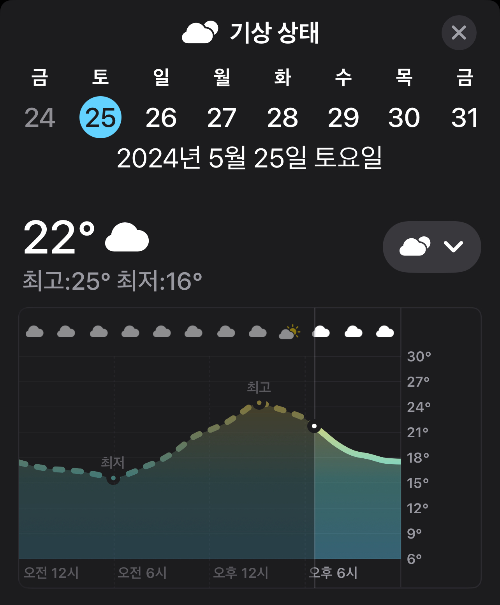The height and width of the screenshot is (605, 500).
Task: View forecast for Wednesday the 29th
Action: (343, 117)
